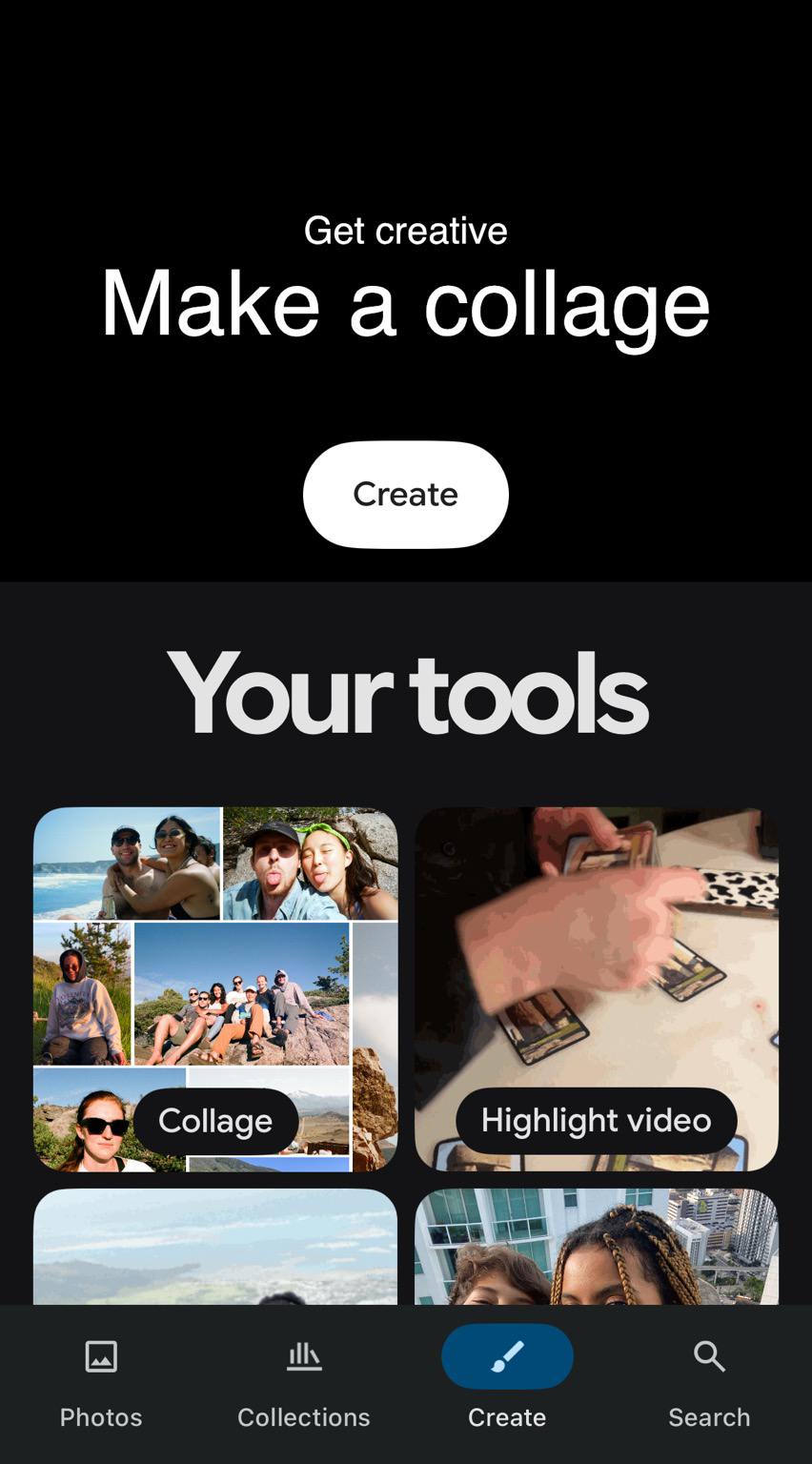
Task: Tap the white Create button
Action: [x=405, y=494]
